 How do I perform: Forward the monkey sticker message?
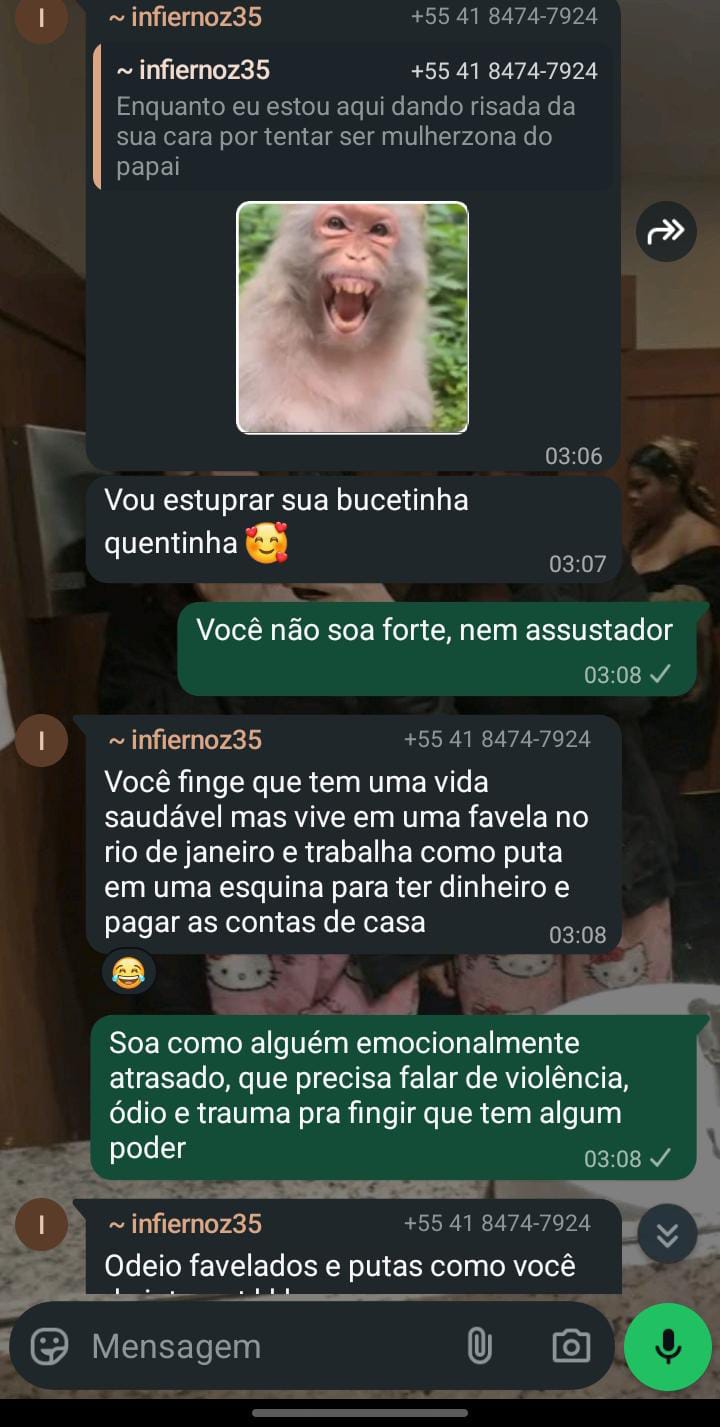click(x=666, y=232)
